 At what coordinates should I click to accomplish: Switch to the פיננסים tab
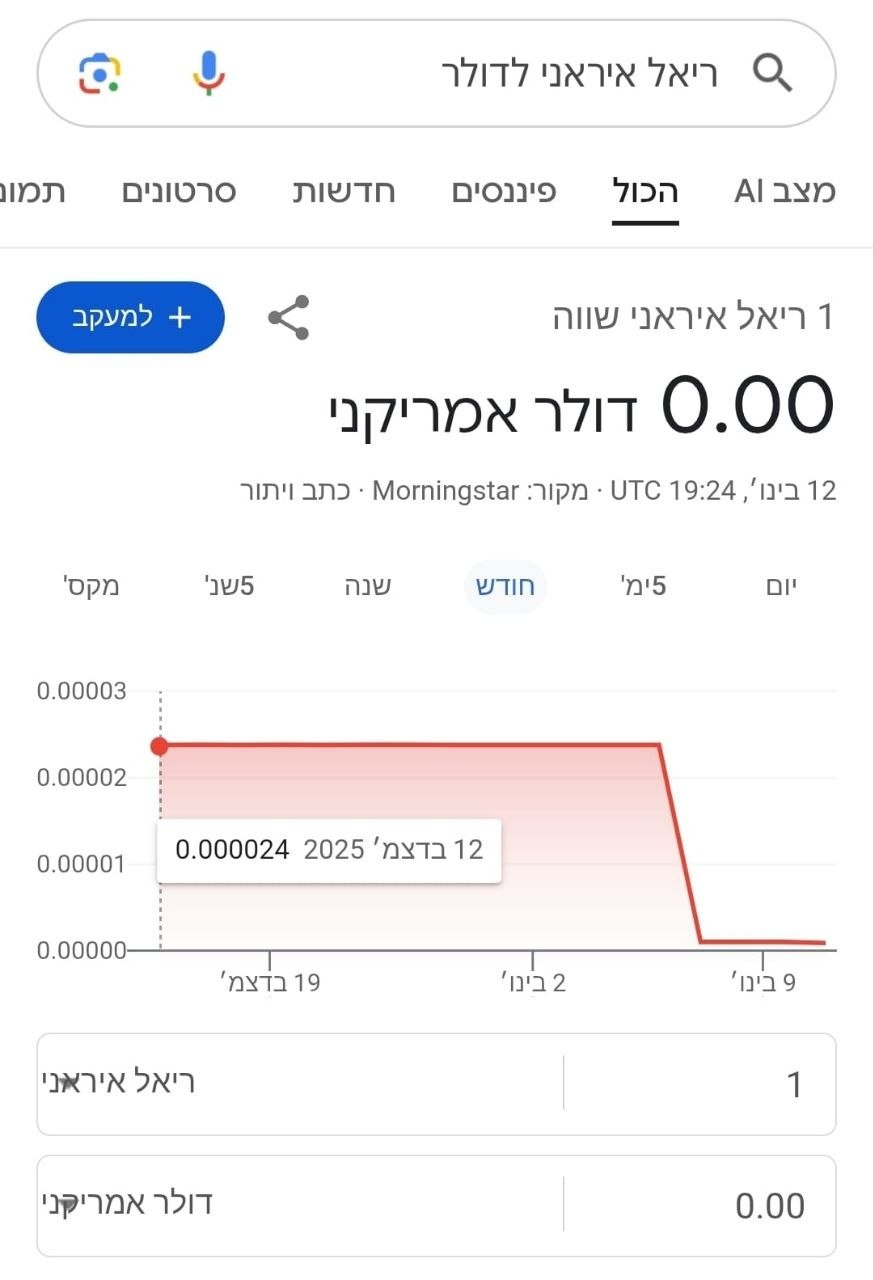[504, 191]
